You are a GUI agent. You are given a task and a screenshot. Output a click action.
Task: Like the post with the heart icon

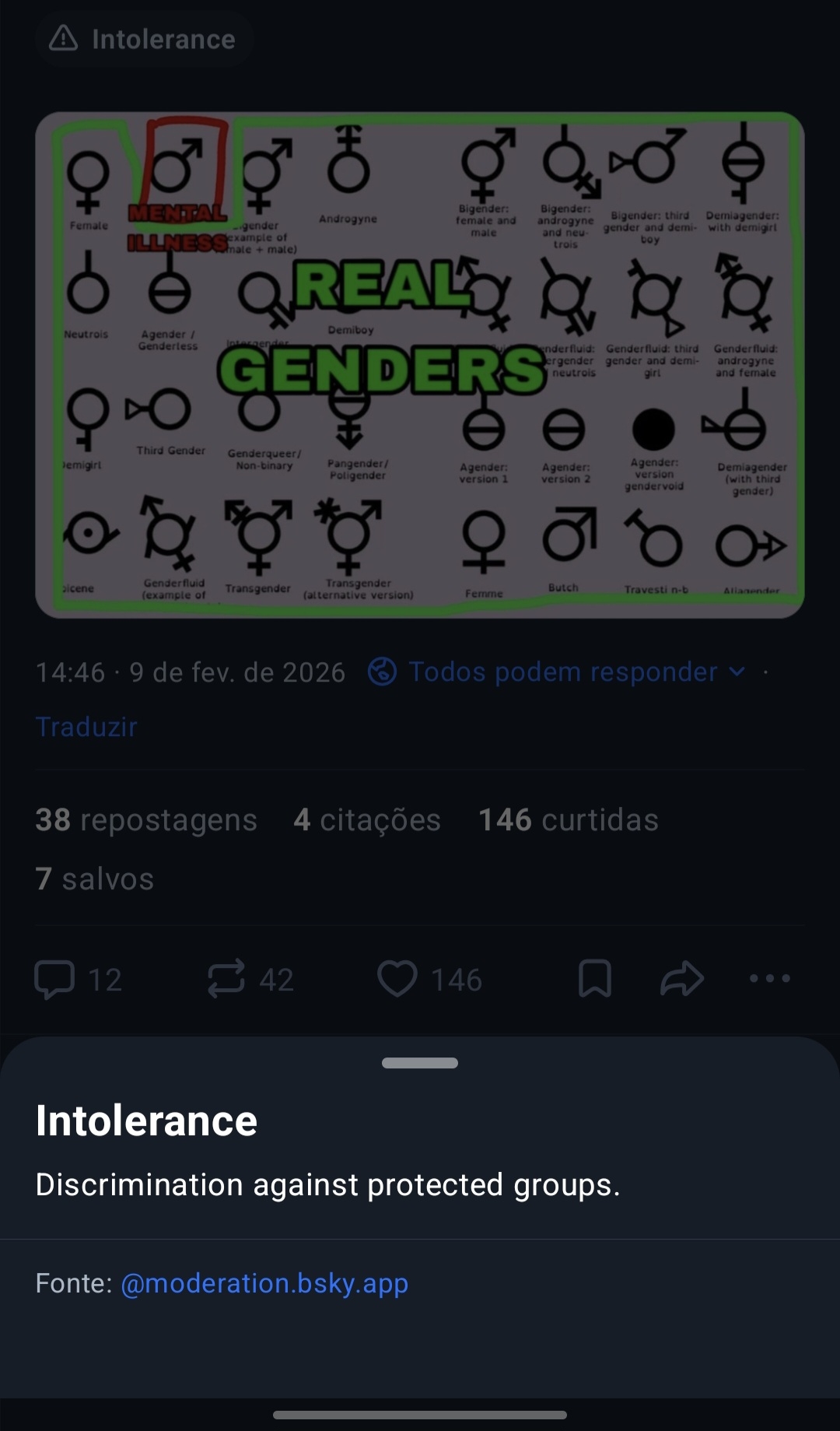click(397, 979)
